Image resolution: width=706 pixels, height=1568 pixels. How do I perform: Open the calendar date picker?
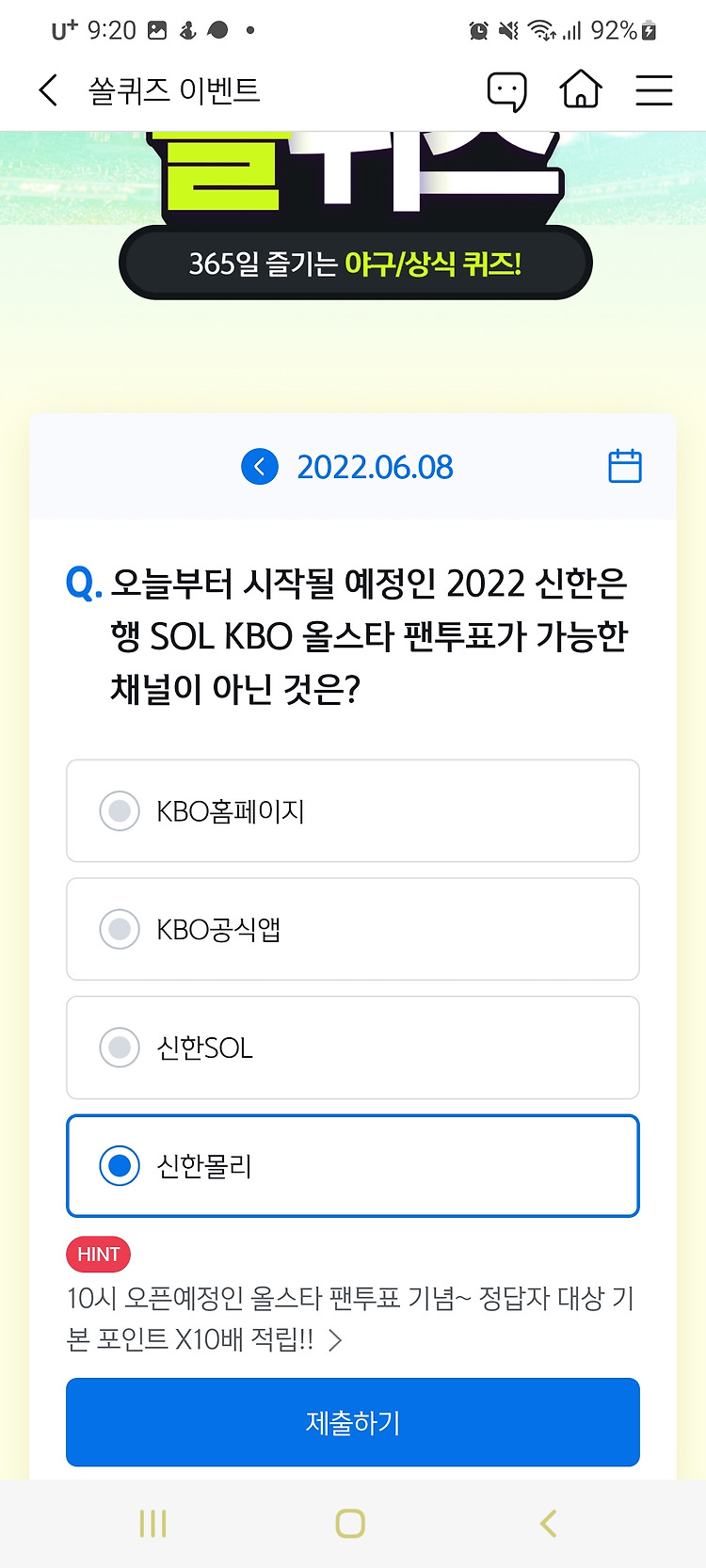[625, 466]
